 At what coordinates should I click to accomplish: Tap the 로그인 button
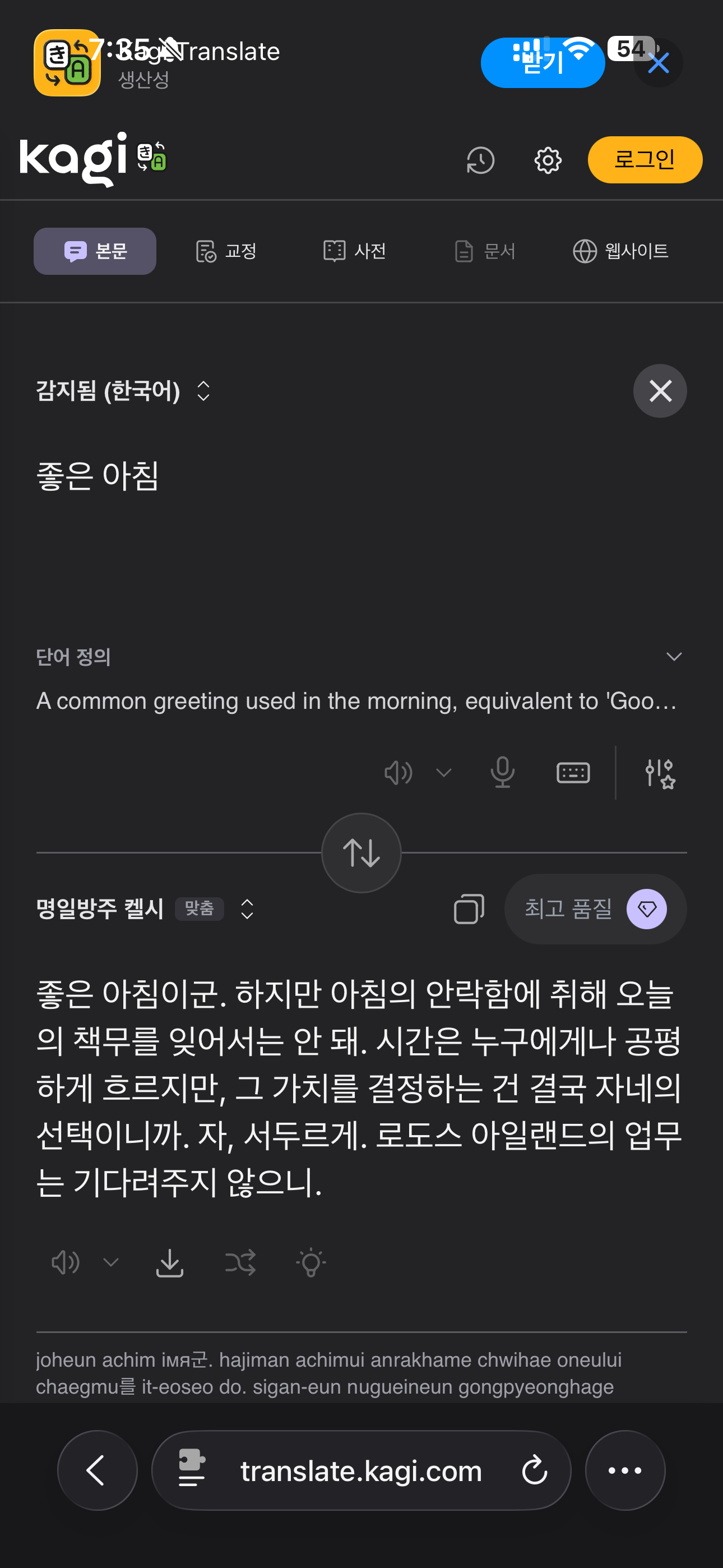point(645,159)
